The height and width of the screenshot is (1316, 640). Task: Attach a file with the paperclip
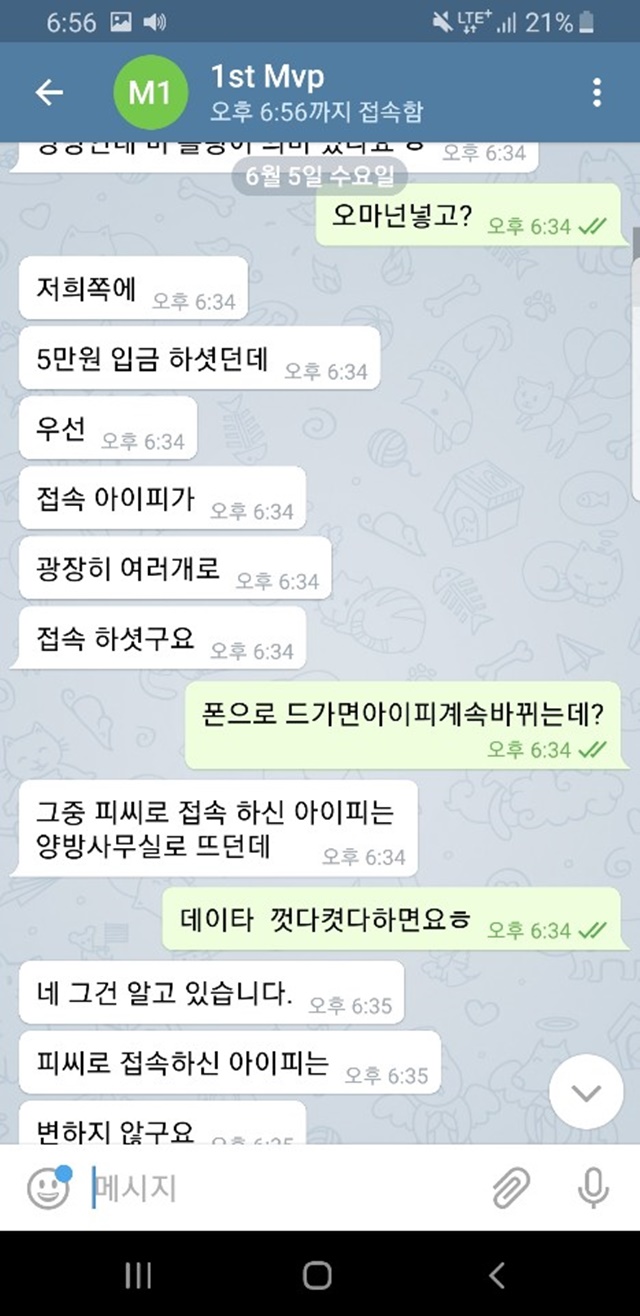pyautogui.click(x=511, y=1188)
